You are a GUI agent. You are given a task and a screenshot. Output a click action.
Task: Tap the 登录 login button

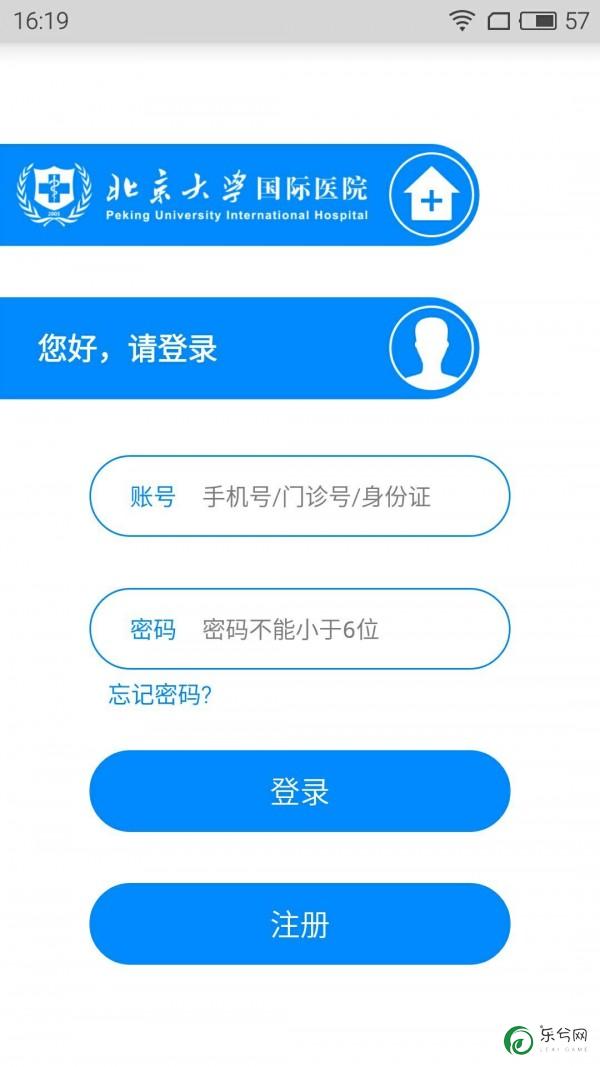click(x=300, y=791)
